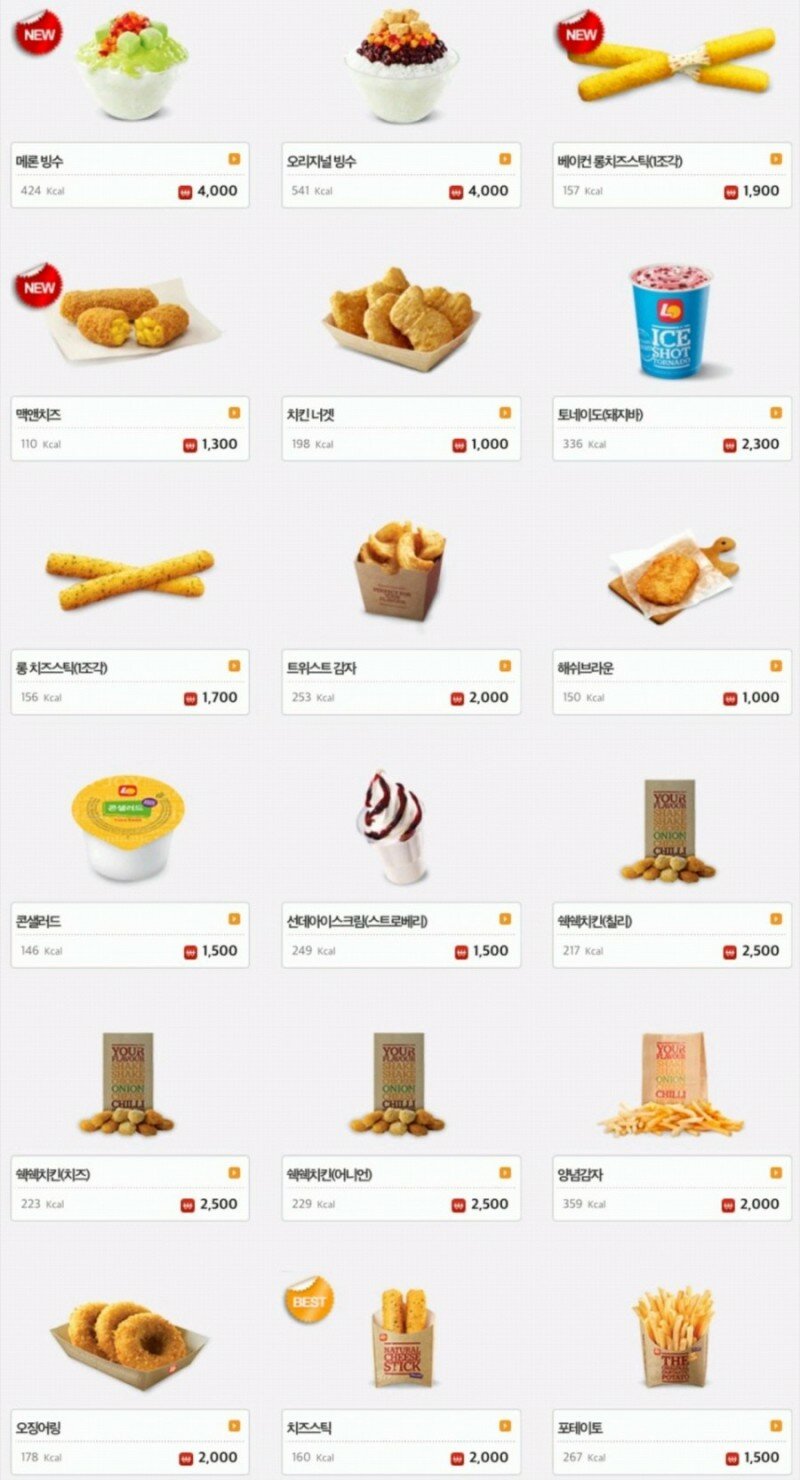The width and height of the screenshot is (800, 1480).
Task: Open the 메론 빙수 product card
Action: (x=130, y=160)
